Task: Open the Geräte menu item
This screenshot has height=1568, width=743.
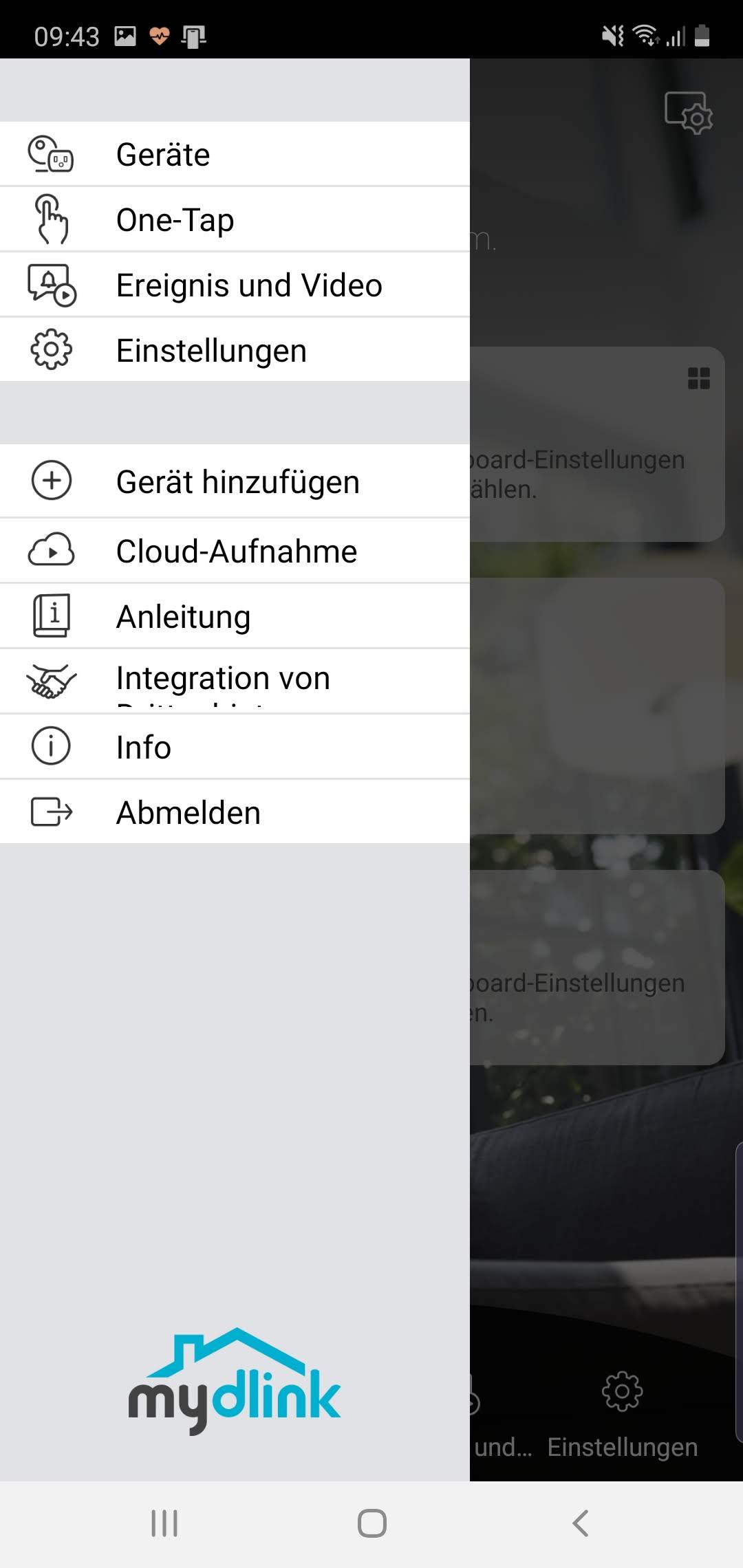Action: (234, 154)
